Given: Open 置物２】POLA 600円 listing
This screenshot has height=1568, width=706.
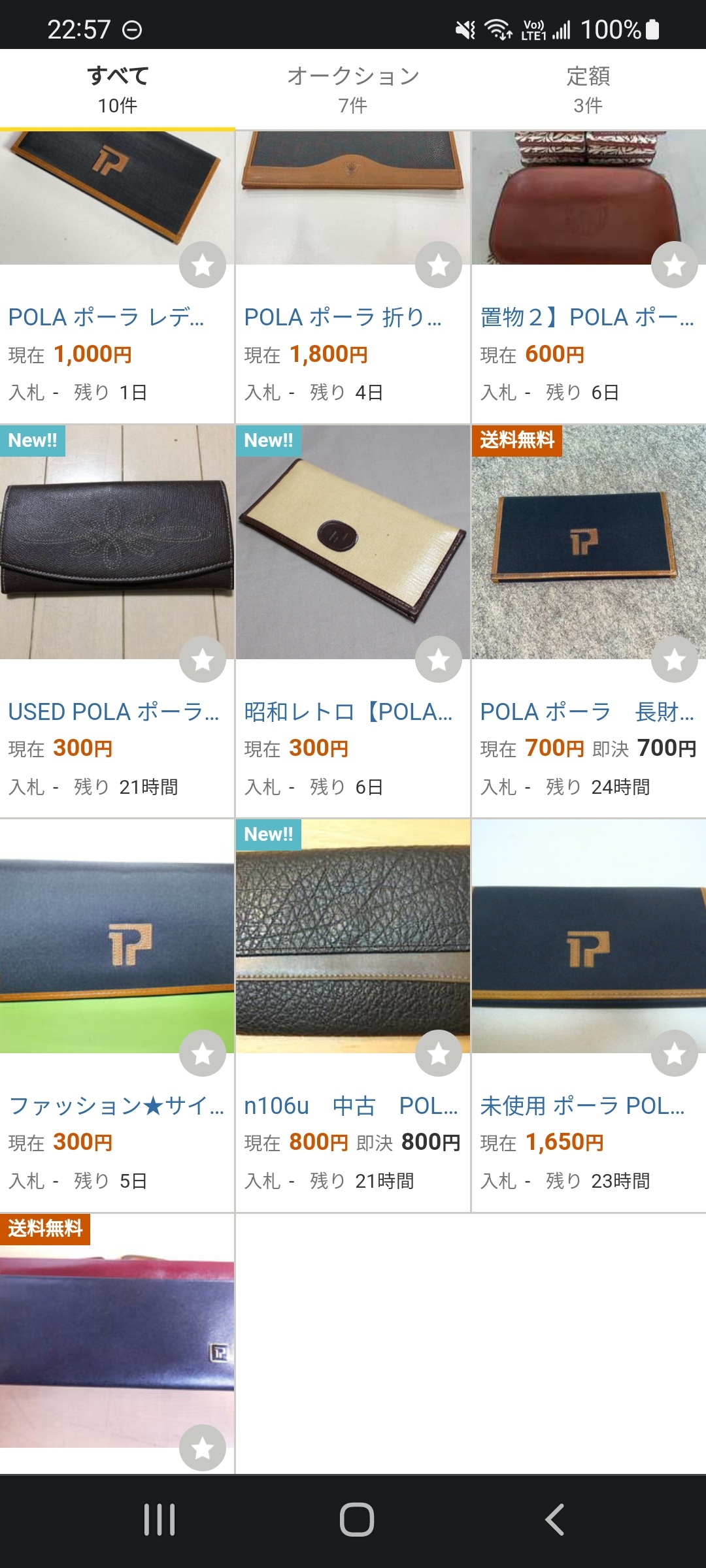Looking at the screenshot, I should [586, 318].
